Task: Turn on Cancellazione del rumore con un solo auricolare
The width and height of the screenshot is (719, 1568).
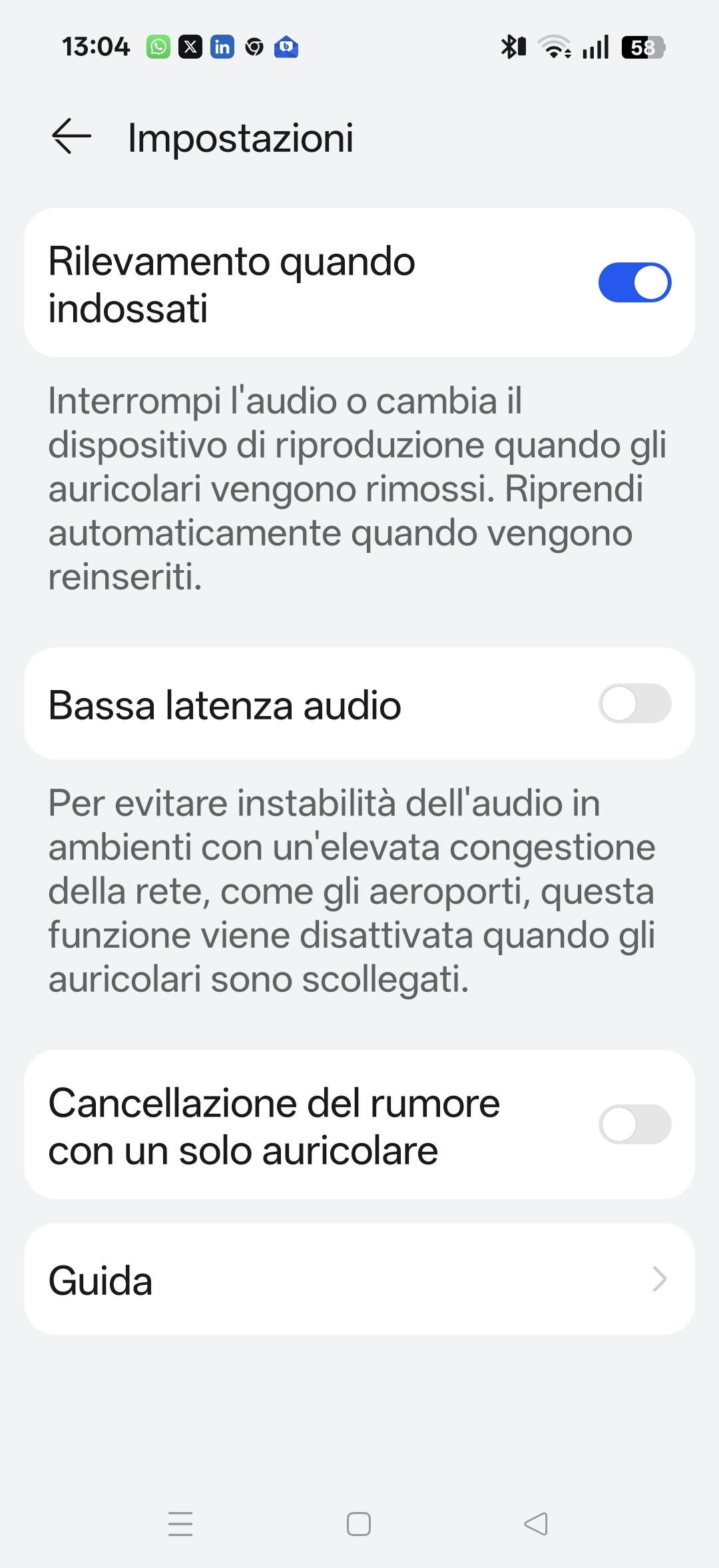Action: click(x=634, y=1124)
